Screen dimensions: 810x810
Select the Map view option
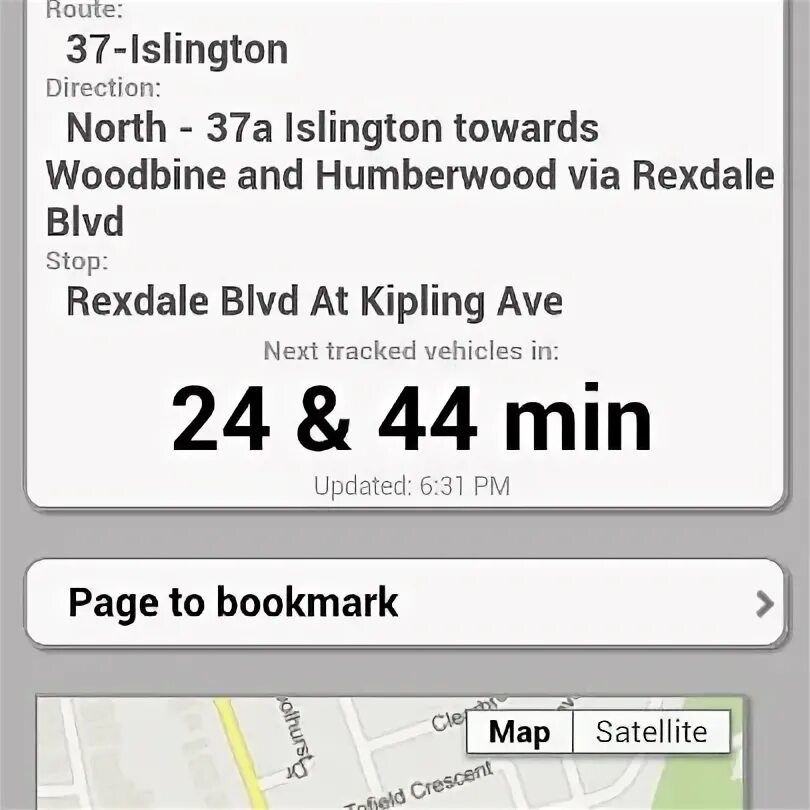pyautogui.click(x=519, y=733)
